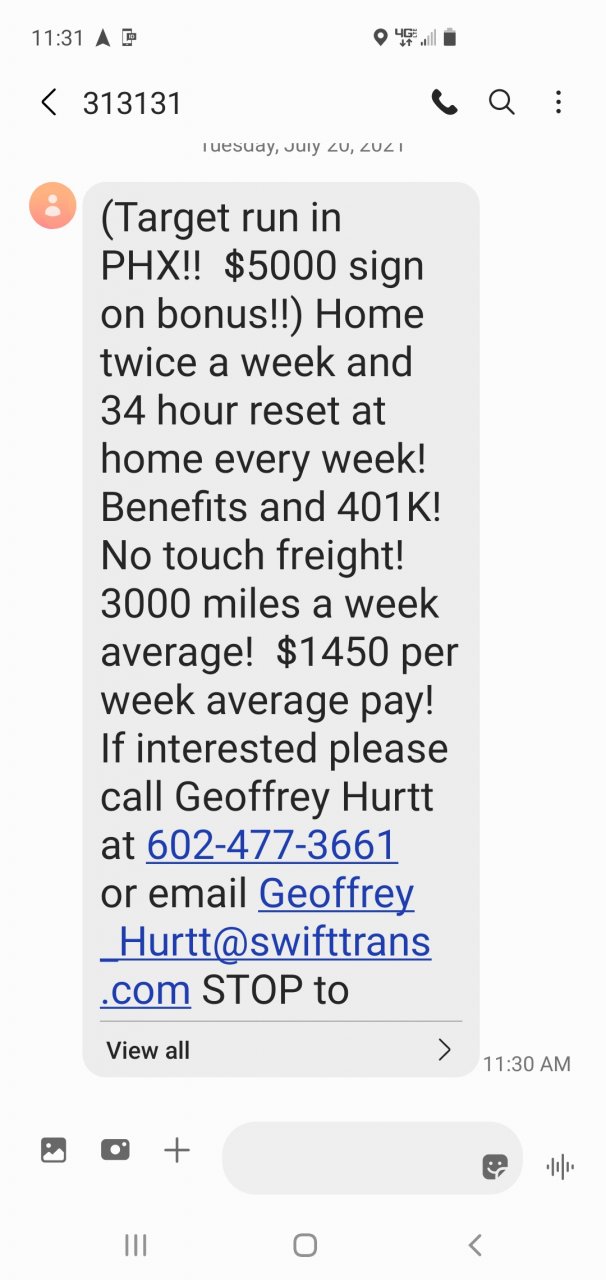Screen dimensions: 606x1280
Task: Open the Geoffrey_Hurtt@swifttrans.com email link
Action: pyautogui.click(x=266, y=941)
